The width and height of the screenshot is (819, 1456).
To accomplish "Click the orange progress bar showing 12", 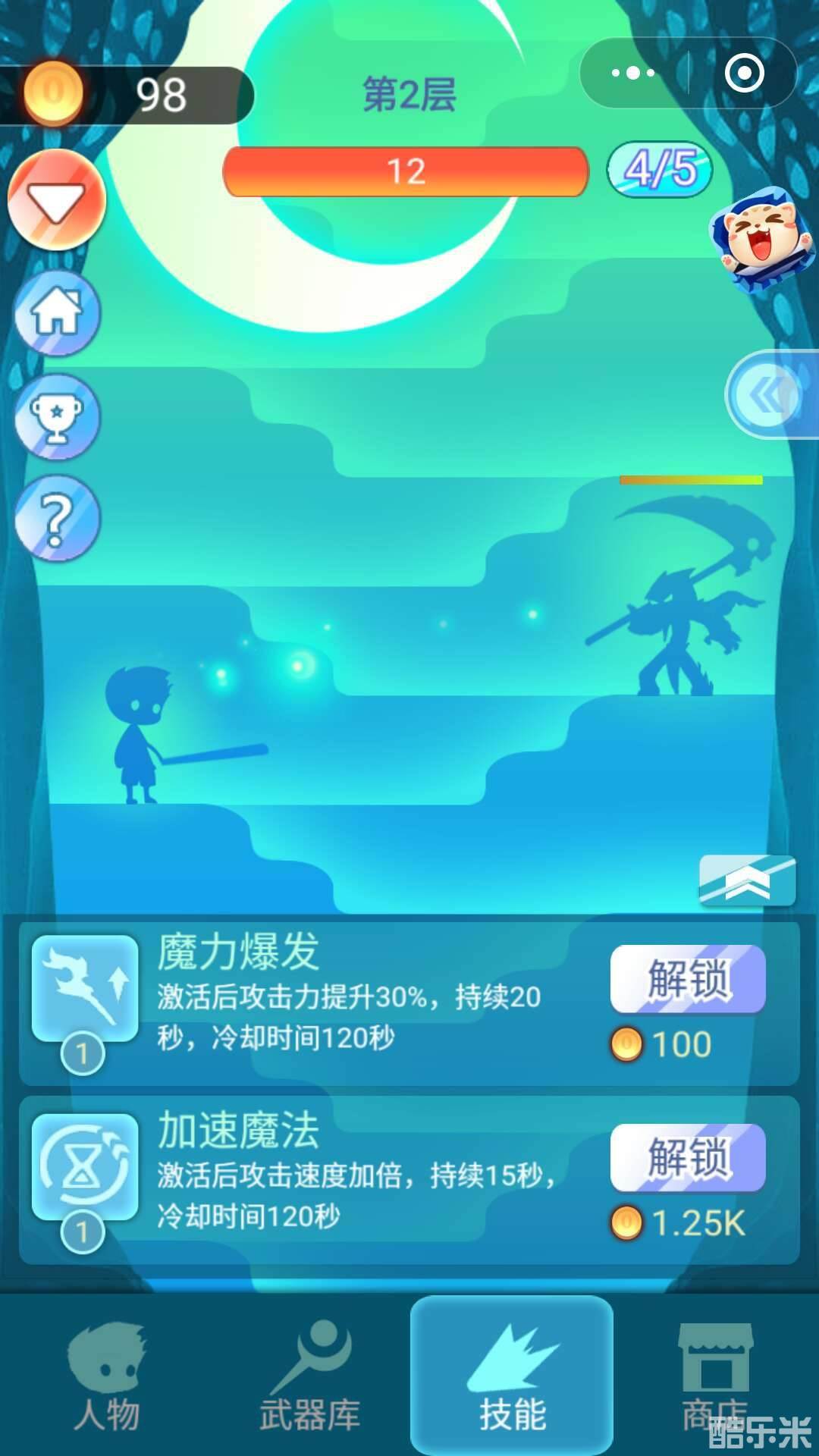I will pos(406,171).
